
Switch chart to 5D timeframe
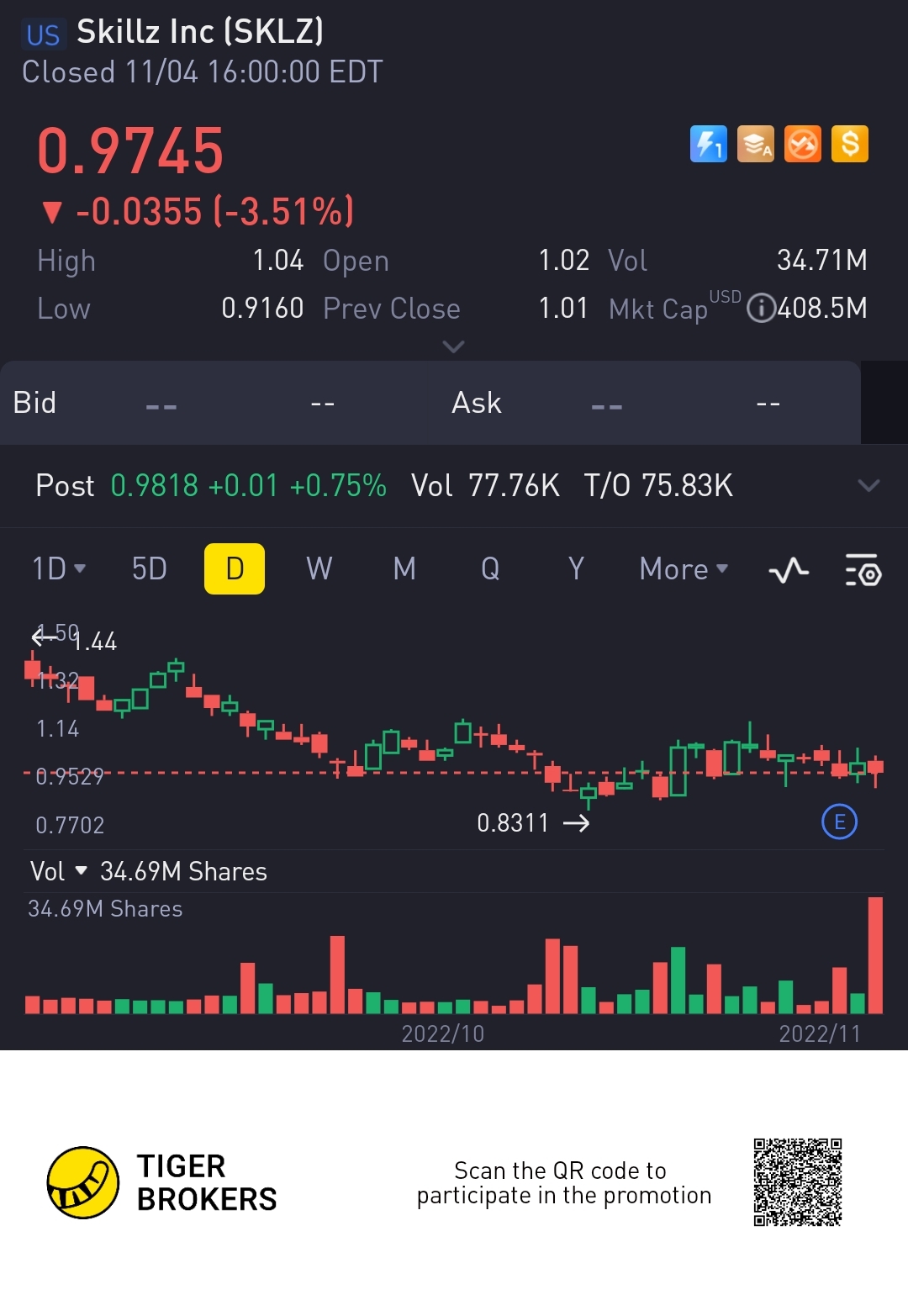pos(149,569)
